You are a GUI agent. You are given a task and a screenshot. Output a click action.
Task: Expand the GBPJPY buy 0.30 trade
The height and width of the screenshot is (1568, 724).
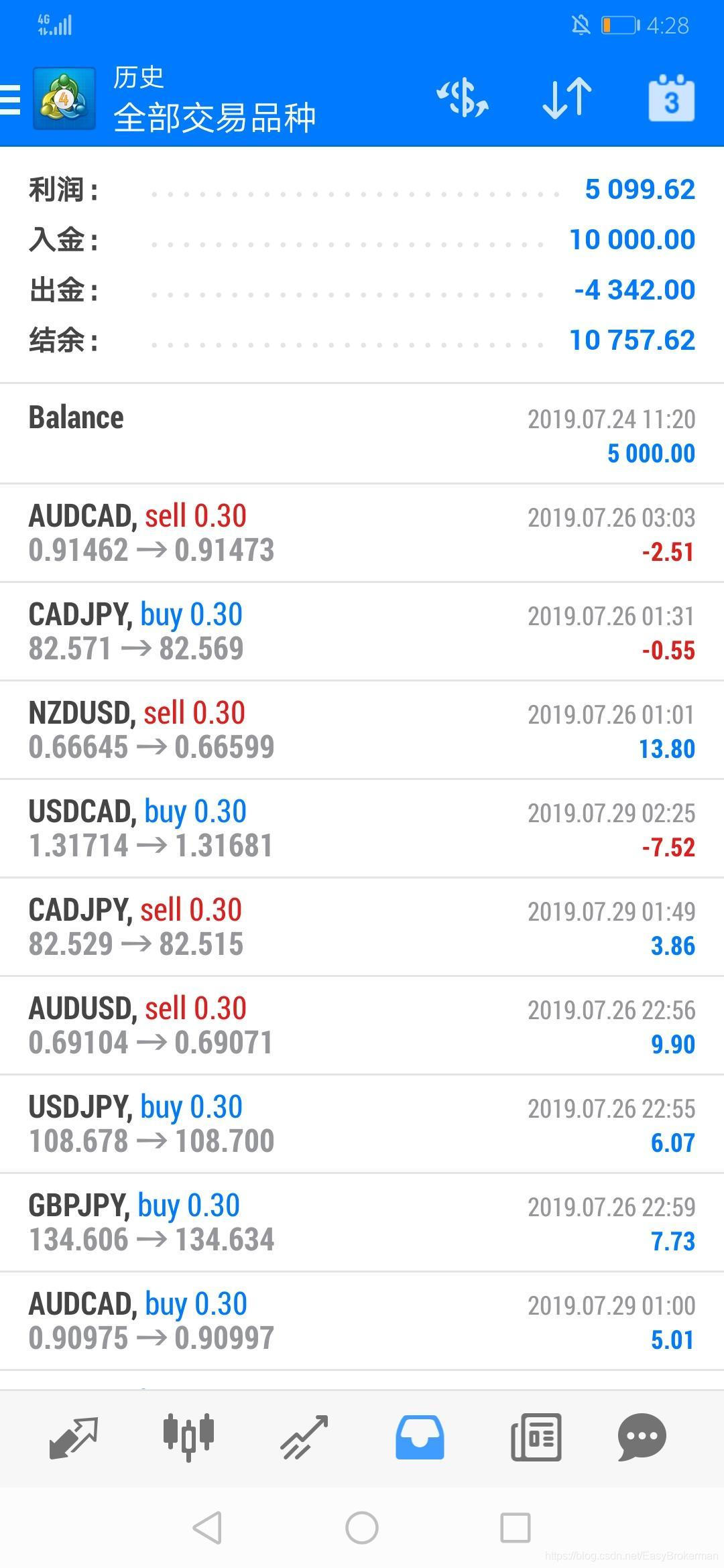tap(362, 1222)
